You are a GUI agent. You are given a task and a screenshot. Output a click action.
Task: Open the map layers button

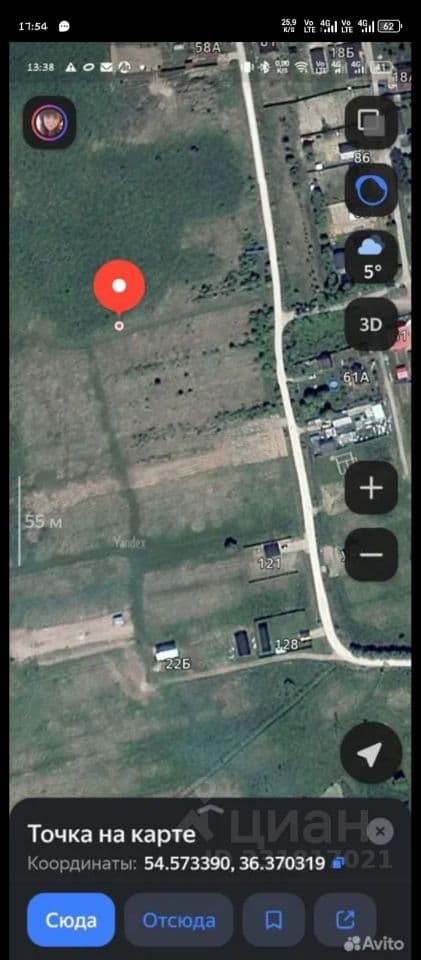click(x=371, y=122)
